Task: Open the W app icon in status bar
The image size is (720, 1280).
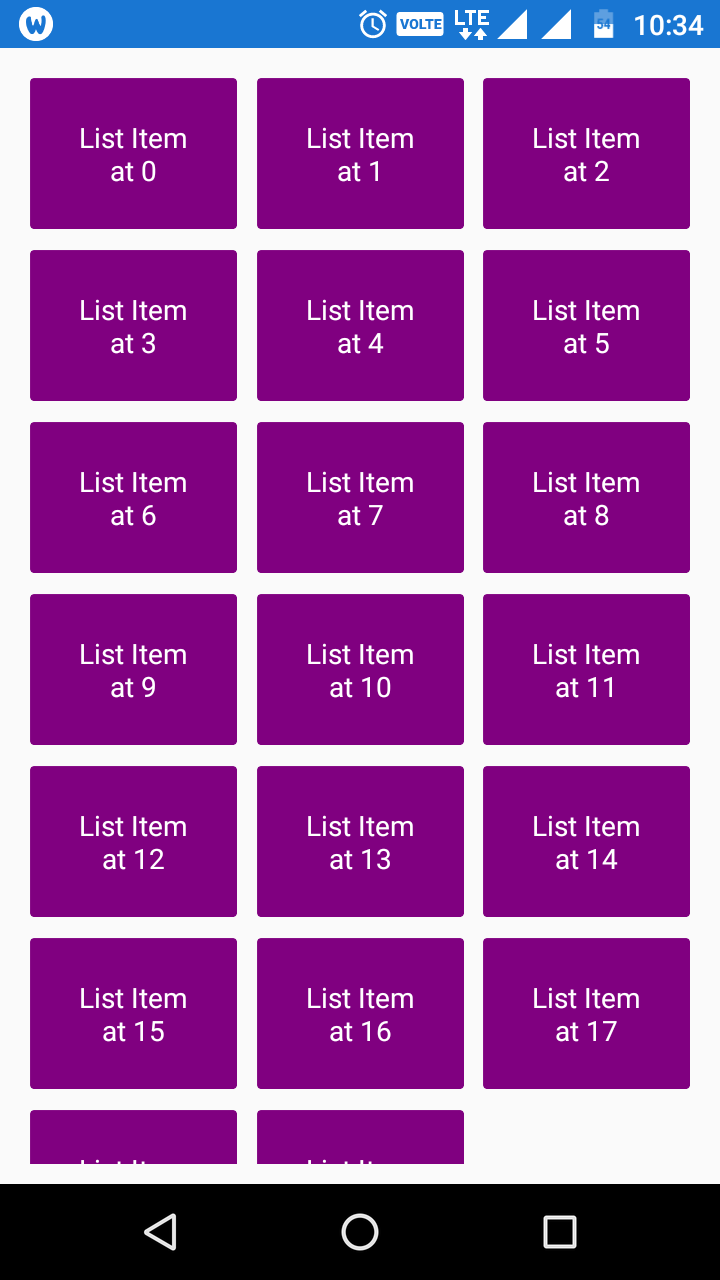Action: (x=38, y=21)
